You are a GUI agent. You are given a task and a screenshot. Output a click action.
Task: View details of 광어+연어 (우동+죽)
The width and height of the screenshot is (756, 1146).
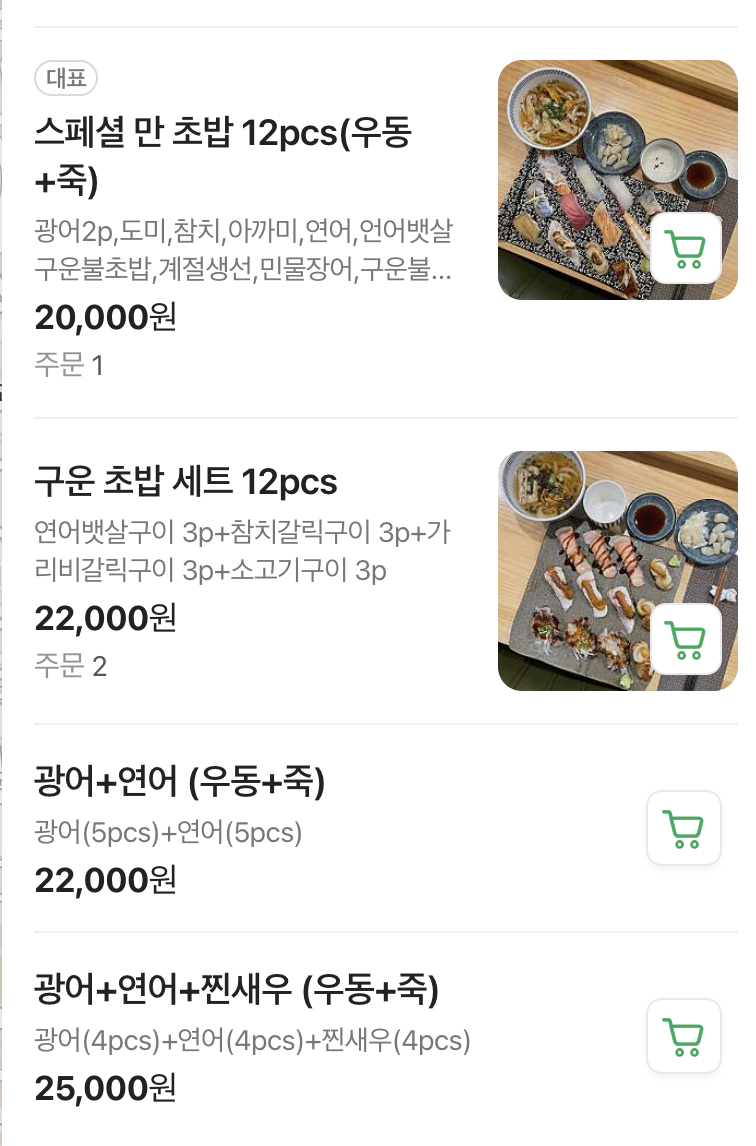[180, 782]
